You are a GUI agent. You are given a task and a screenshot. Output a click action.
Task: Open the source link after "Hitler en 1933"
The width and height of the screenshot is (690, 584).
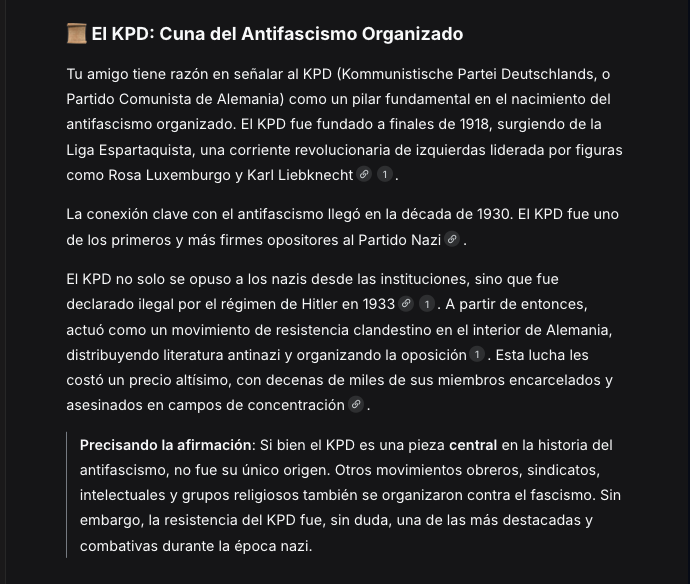[406, 304]
